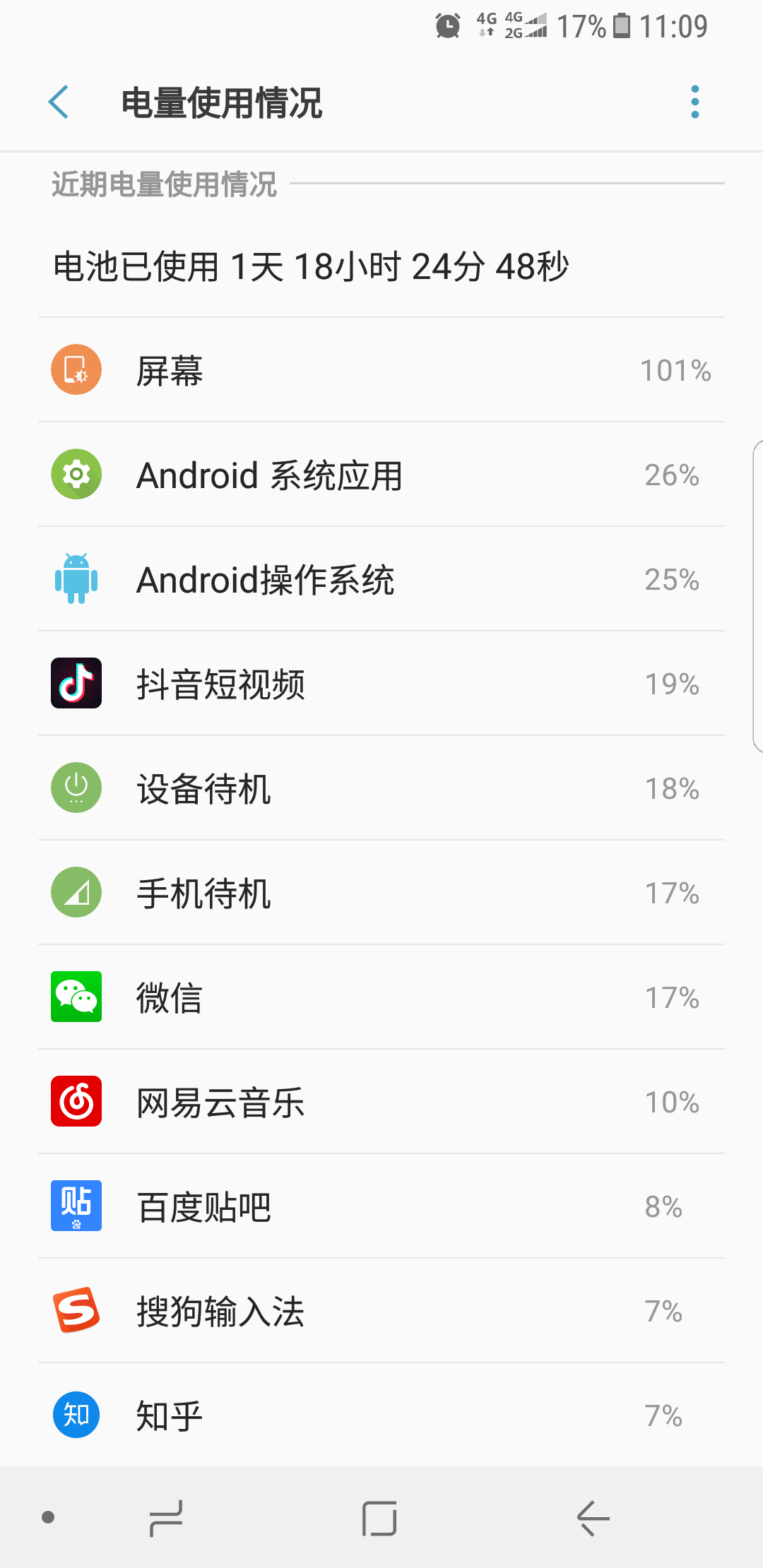Open Android 系统应用 usage details
This screenshot has width=763, height=1568.
point(381,475)
